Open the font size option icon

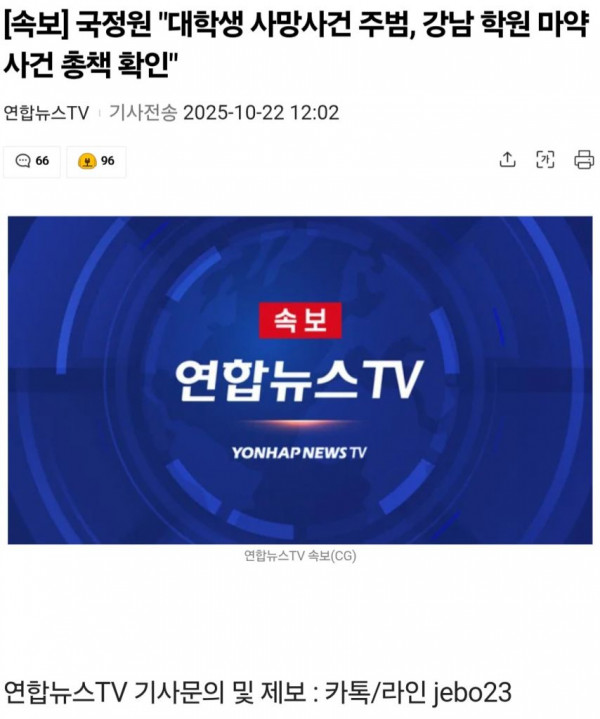(545, 160)
